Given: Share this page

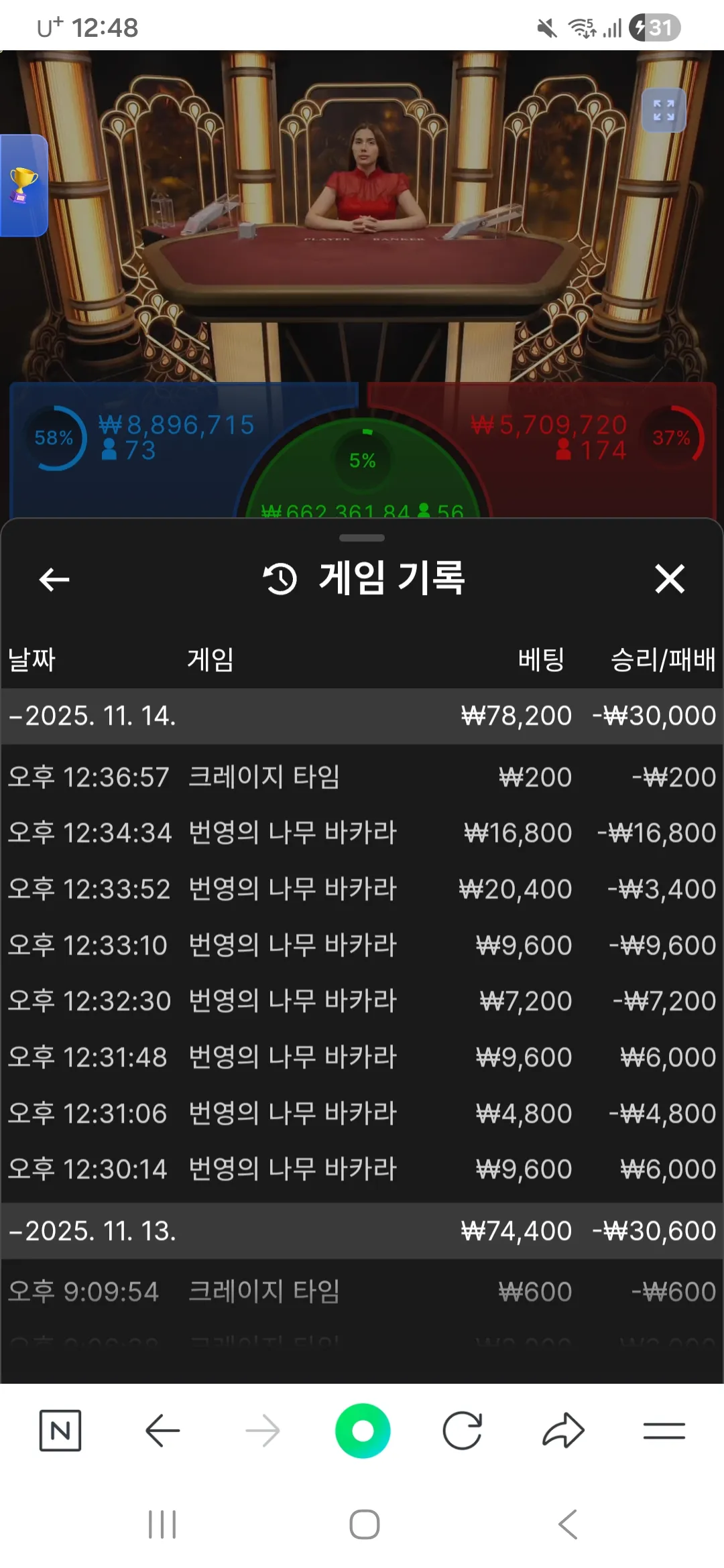Looking at the screenshot, I should pos(563,1431).
